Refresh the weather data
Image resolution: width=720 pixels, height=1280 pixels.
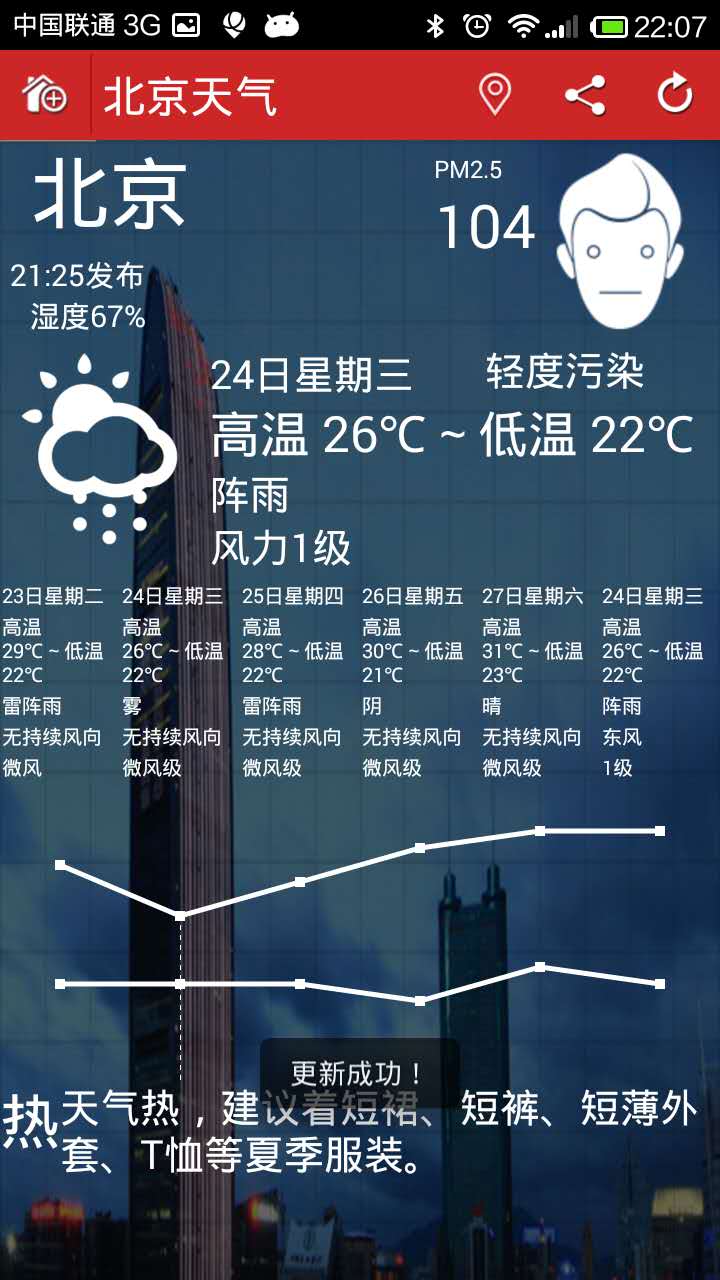click(x=675, y=95)
